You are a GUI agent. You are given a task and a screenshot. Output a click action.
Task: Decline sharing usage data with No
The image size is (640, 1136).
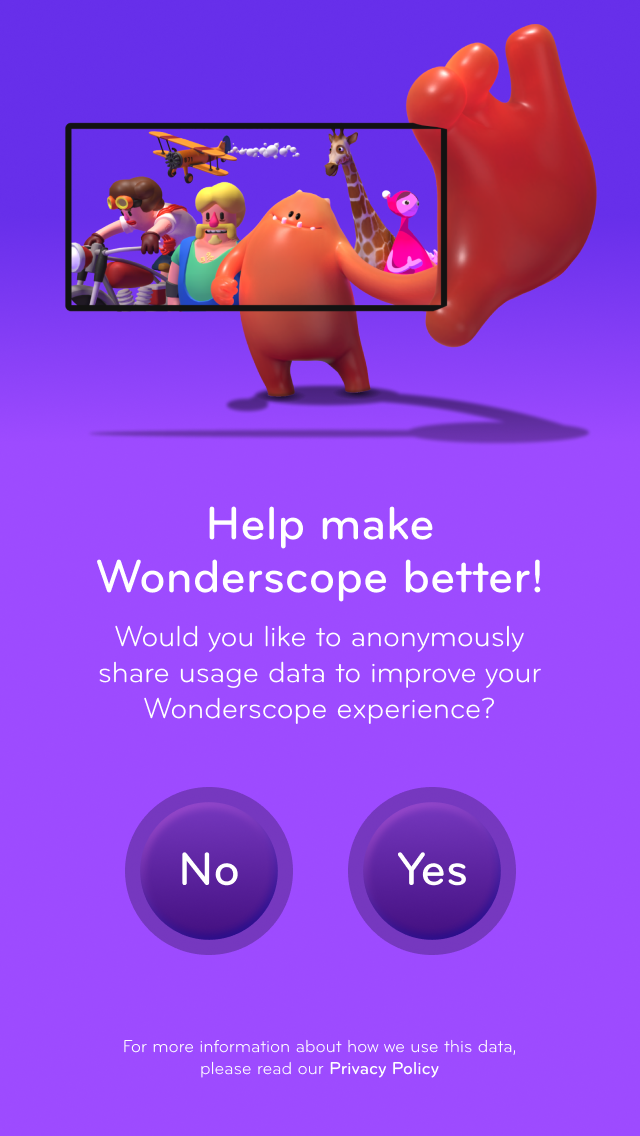tap(209, 870)
